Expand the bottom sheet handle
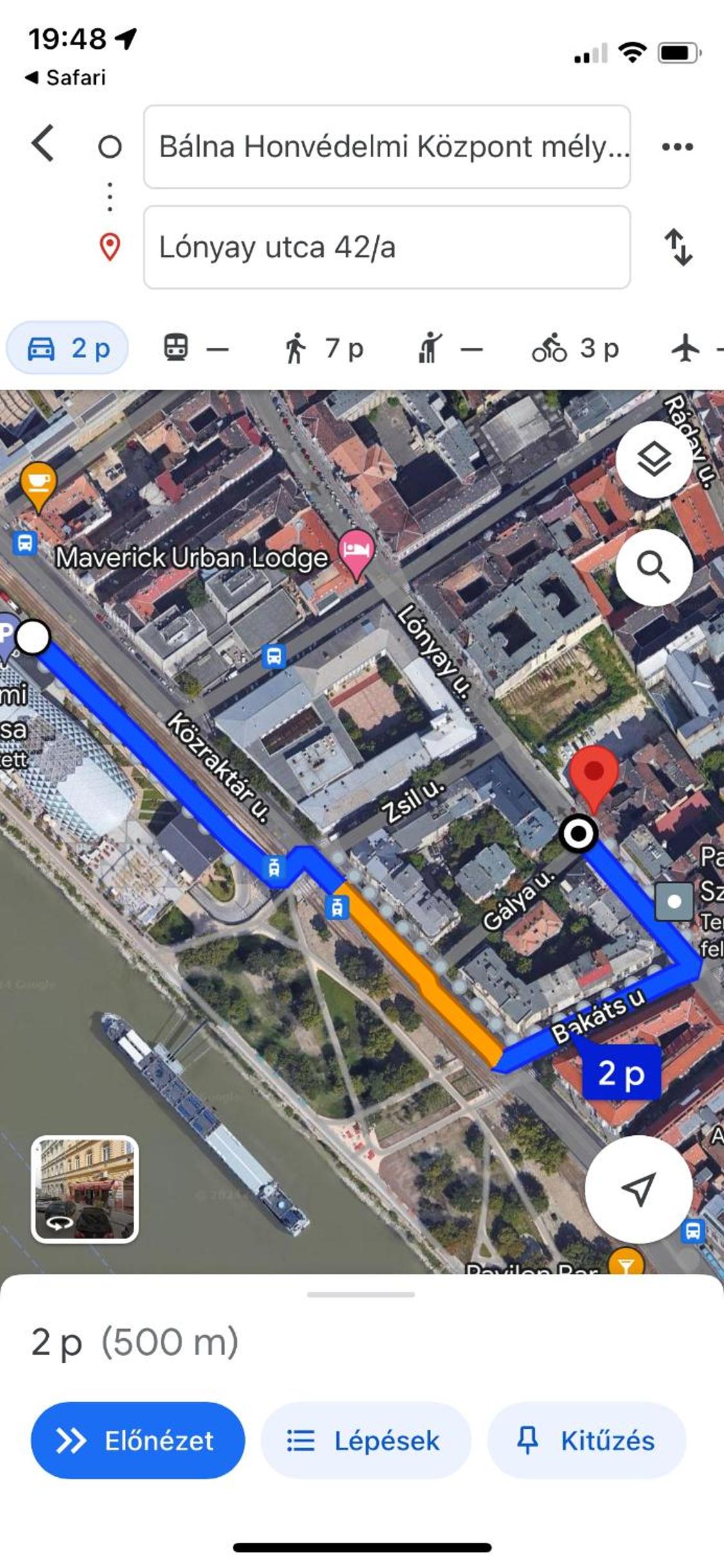This screenshot has height=1568, width=724. click(x=361, y=1294)
